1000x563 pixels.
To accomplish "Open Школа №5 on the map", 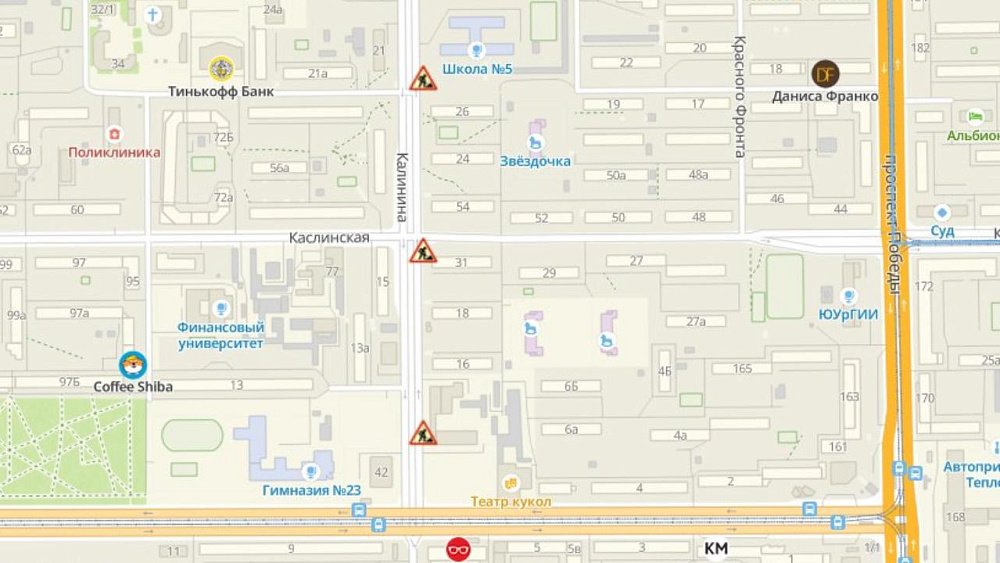I will (478, 48).
